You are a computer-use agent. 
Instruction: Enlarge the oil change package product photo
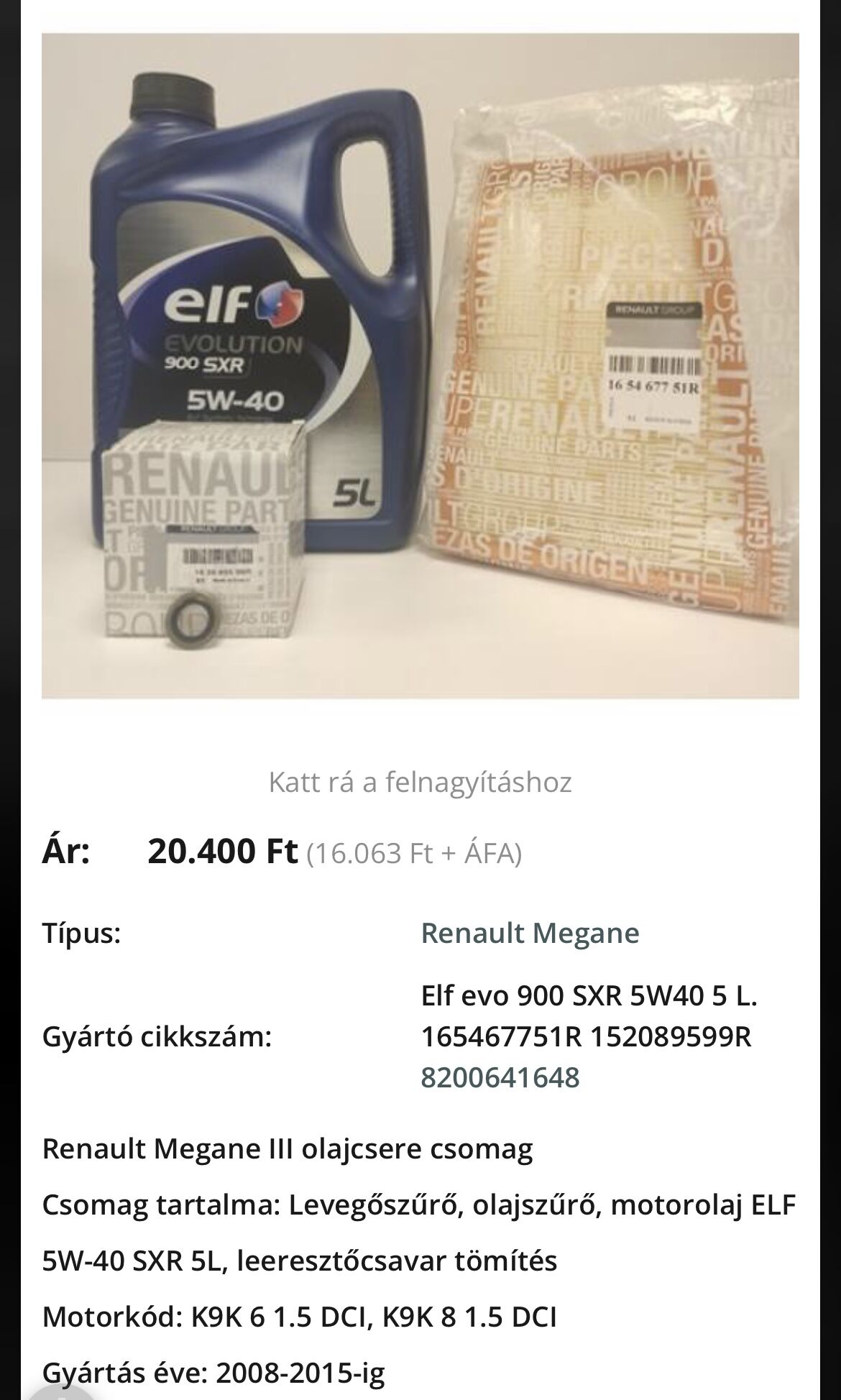coord(420,365)
